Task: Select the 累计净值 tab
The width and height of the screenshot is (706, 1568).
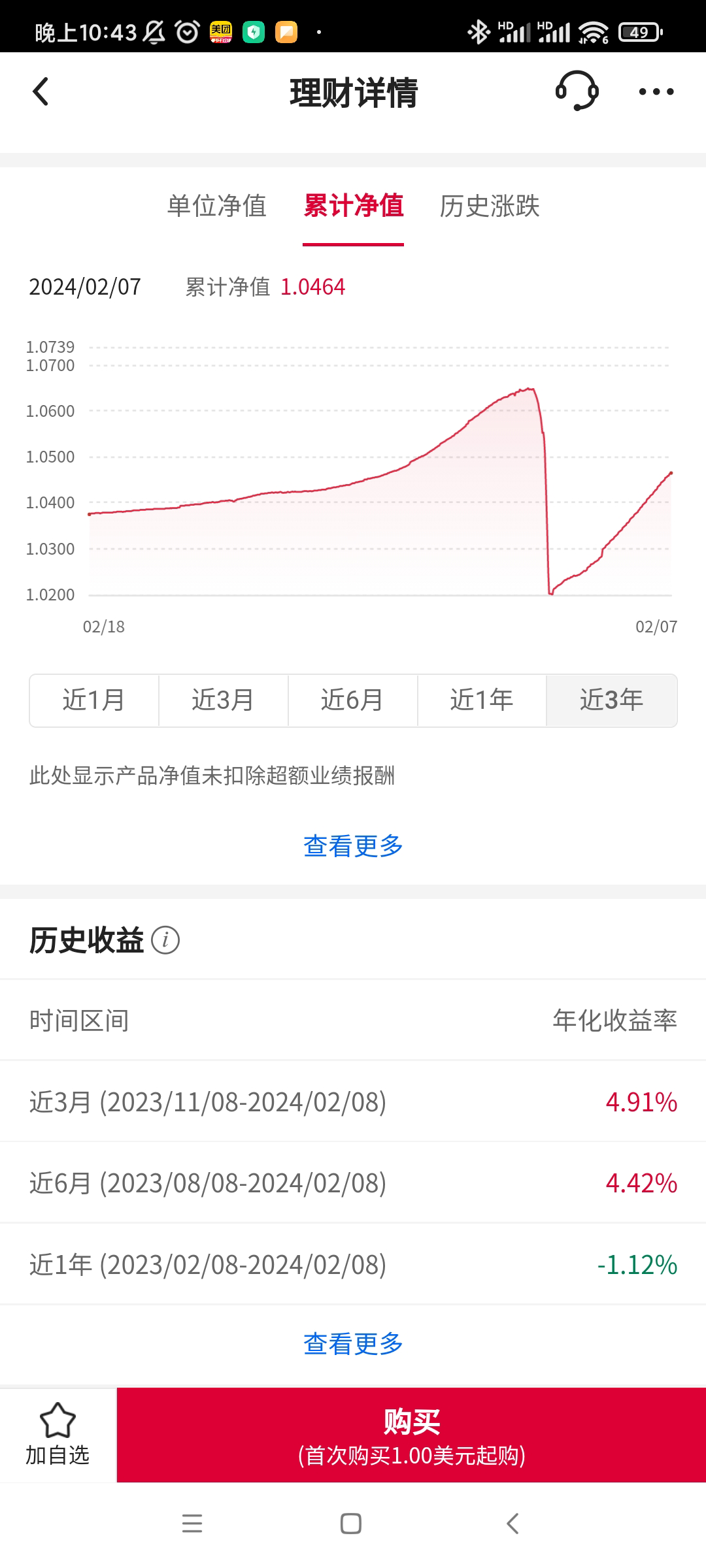Action: [x=353, y=206]
